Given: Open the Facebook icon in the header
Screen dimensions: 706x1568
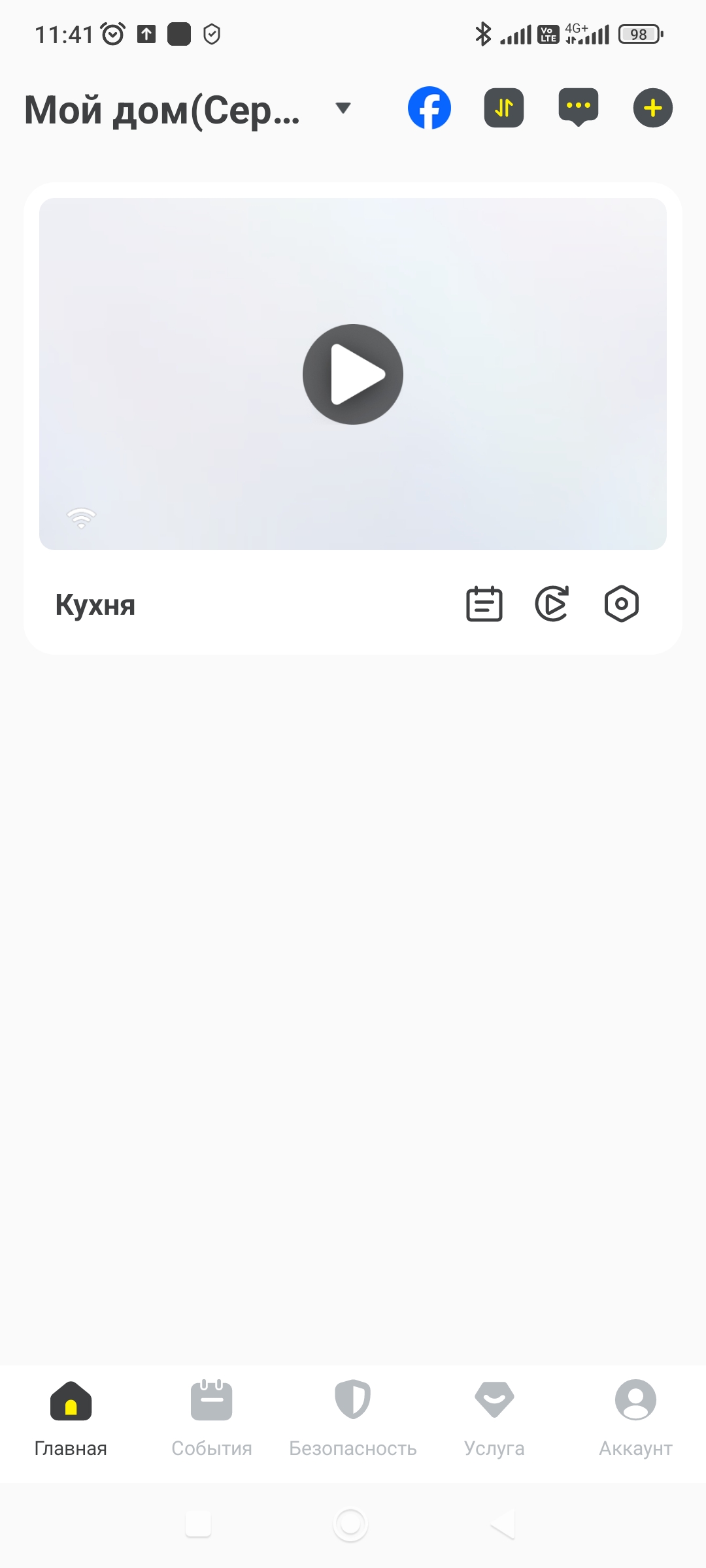Looking at the screenshot, I should [x=429, y=108].
